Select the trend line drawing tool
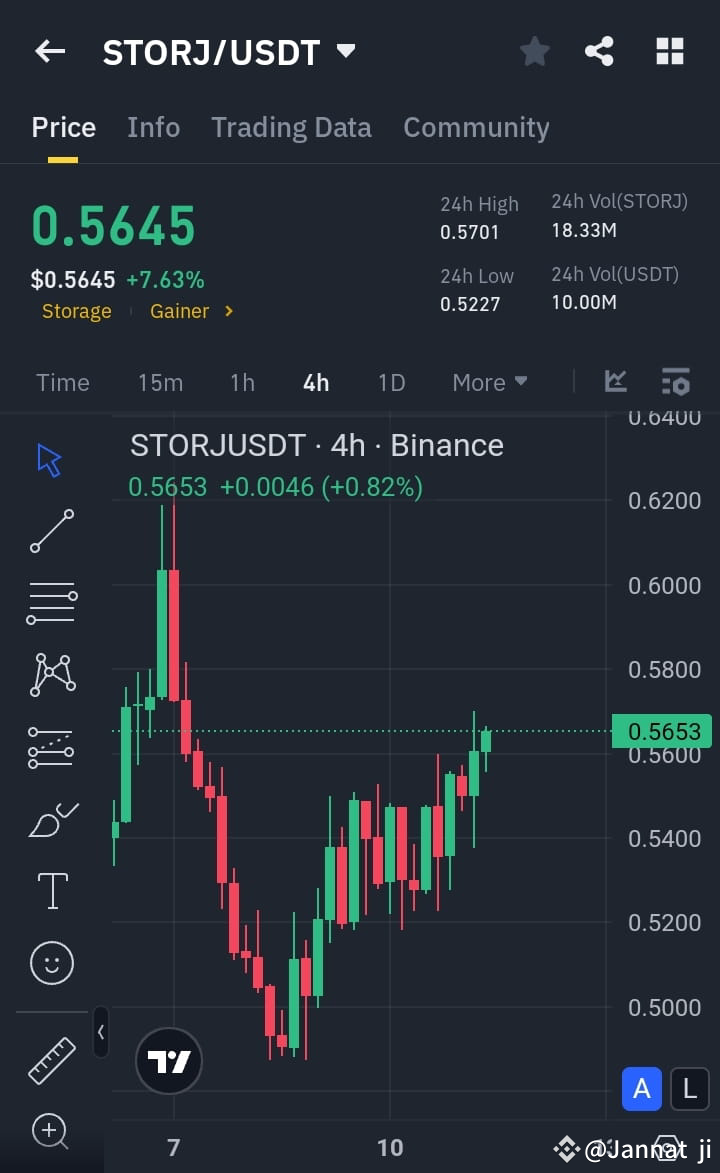The image size is (720, 1173). coord(51,531)
